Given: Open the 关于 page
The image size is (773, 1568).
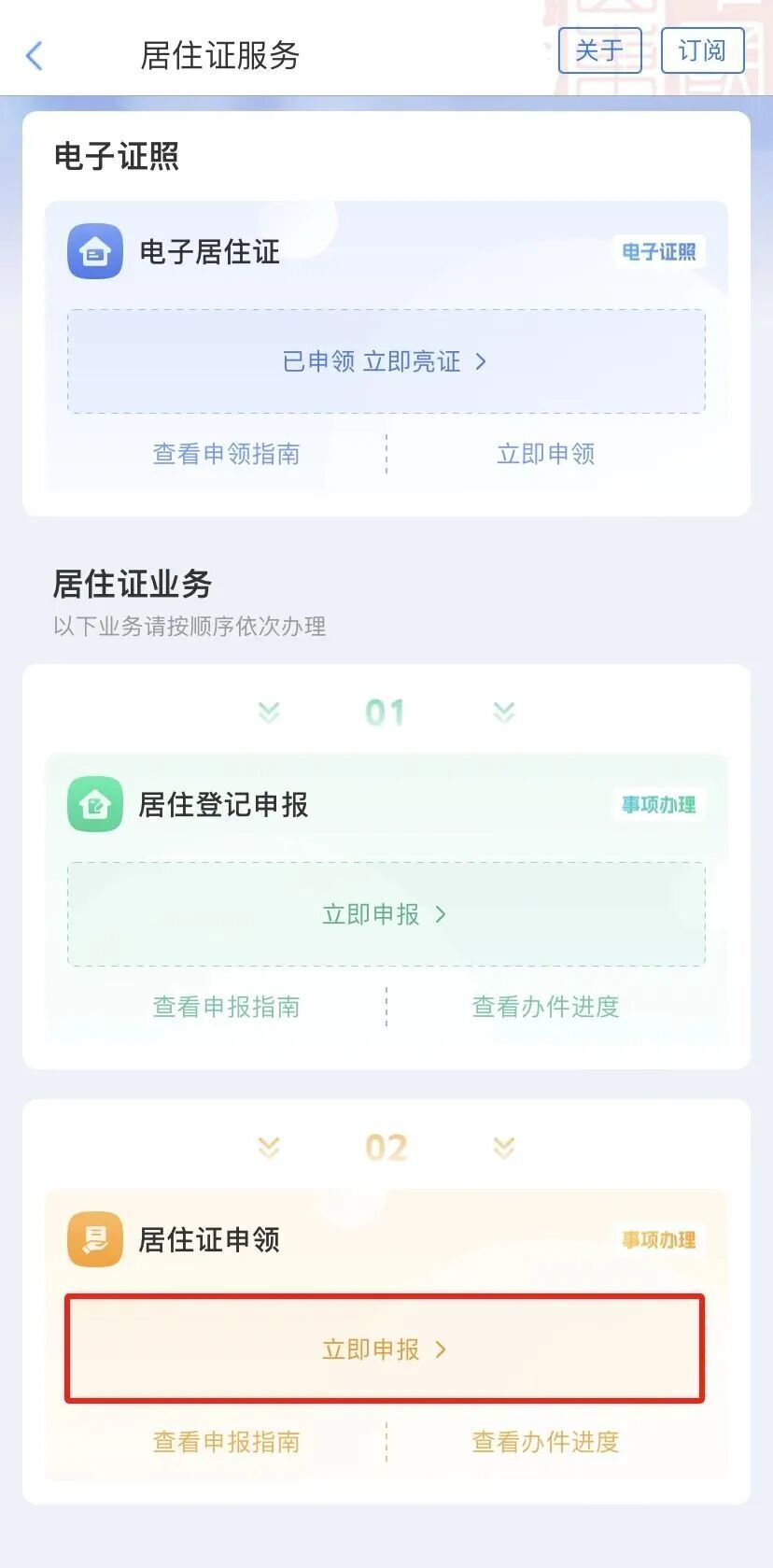Looking at the screenshot, I should [599, 50].
